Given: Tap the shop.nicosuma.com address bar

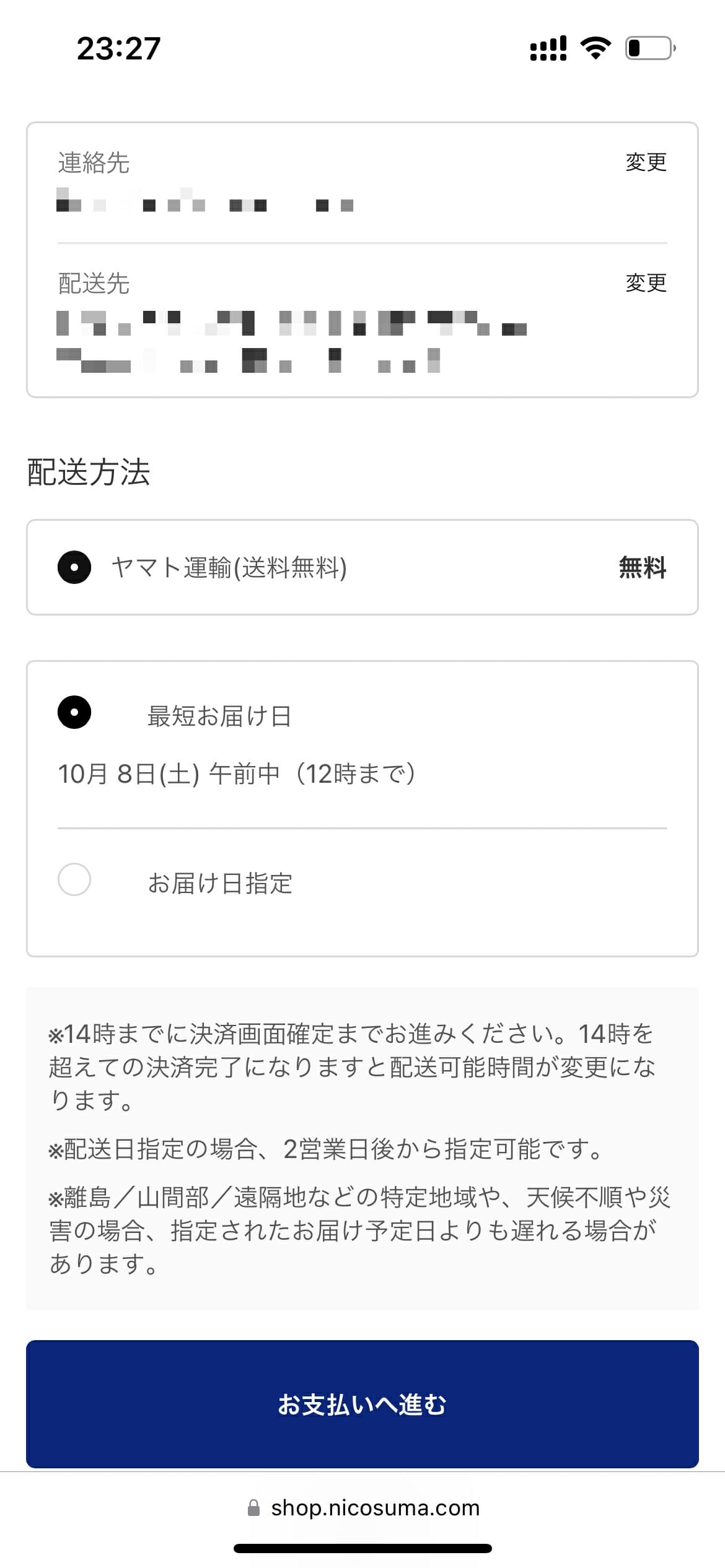Looking at the screenshot, I should tap(362, 1508).
